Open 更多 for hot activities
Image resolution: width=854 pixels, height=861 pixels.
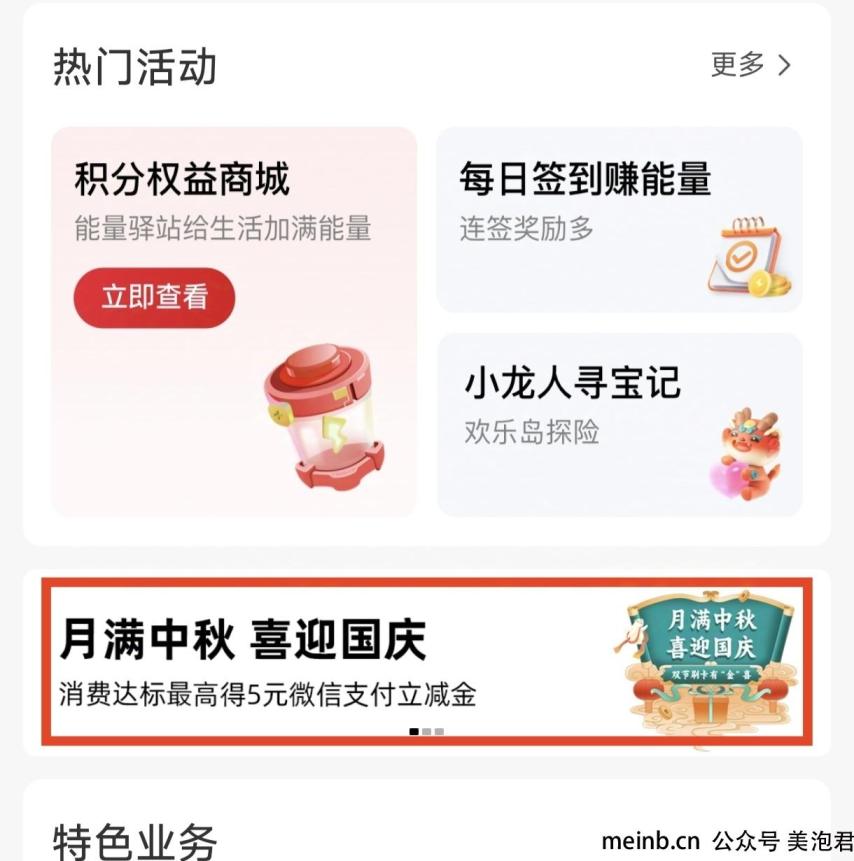[750, 66]
